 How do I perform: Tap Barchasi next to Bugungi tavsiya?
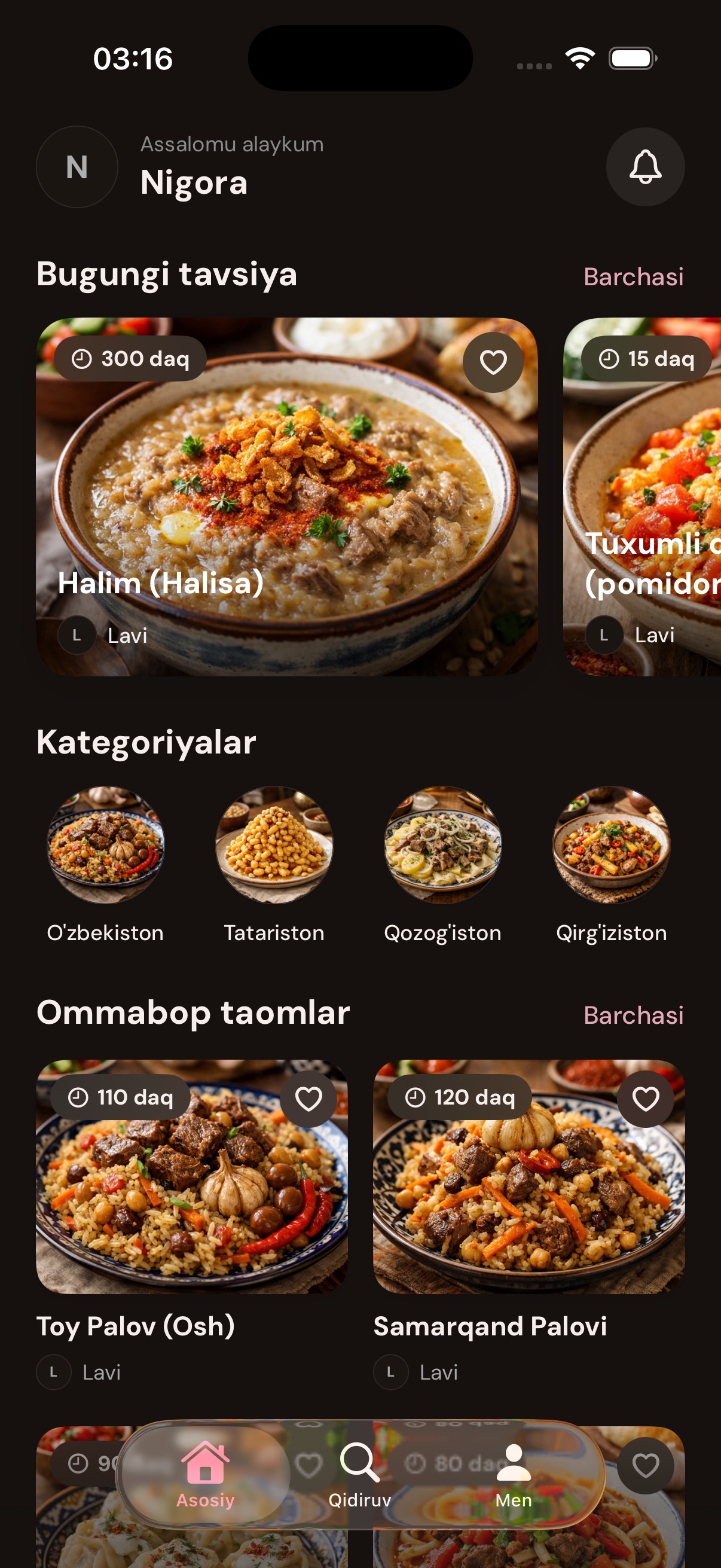click(633, 276)
